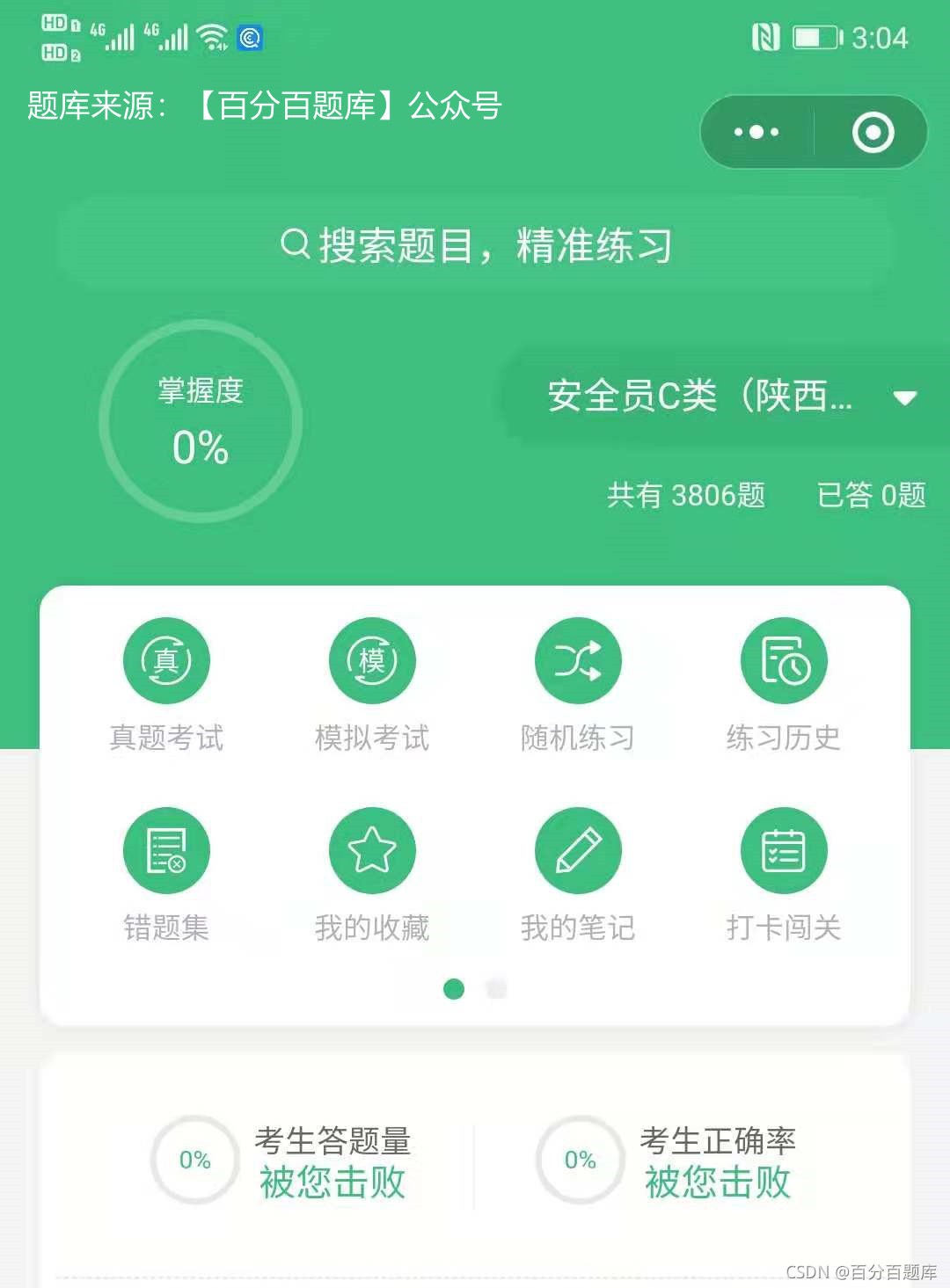The height and width of the screenshot is (1288, 950).
Task: Close the mini program via circle button
Action: [x=873, y=133]
